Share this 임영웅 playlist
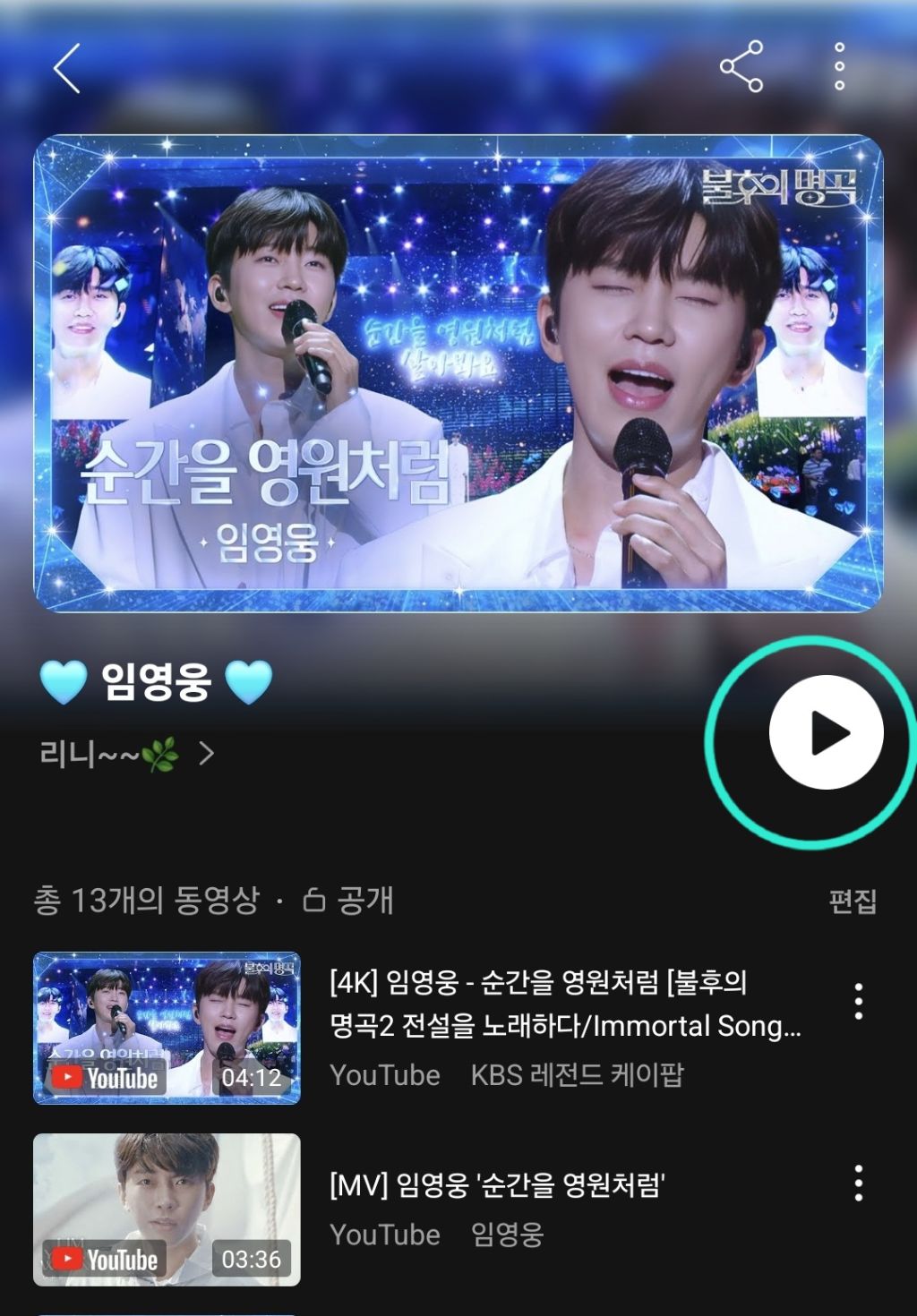Viewport: 917px width, 1316px height. (x=741, y=66)
